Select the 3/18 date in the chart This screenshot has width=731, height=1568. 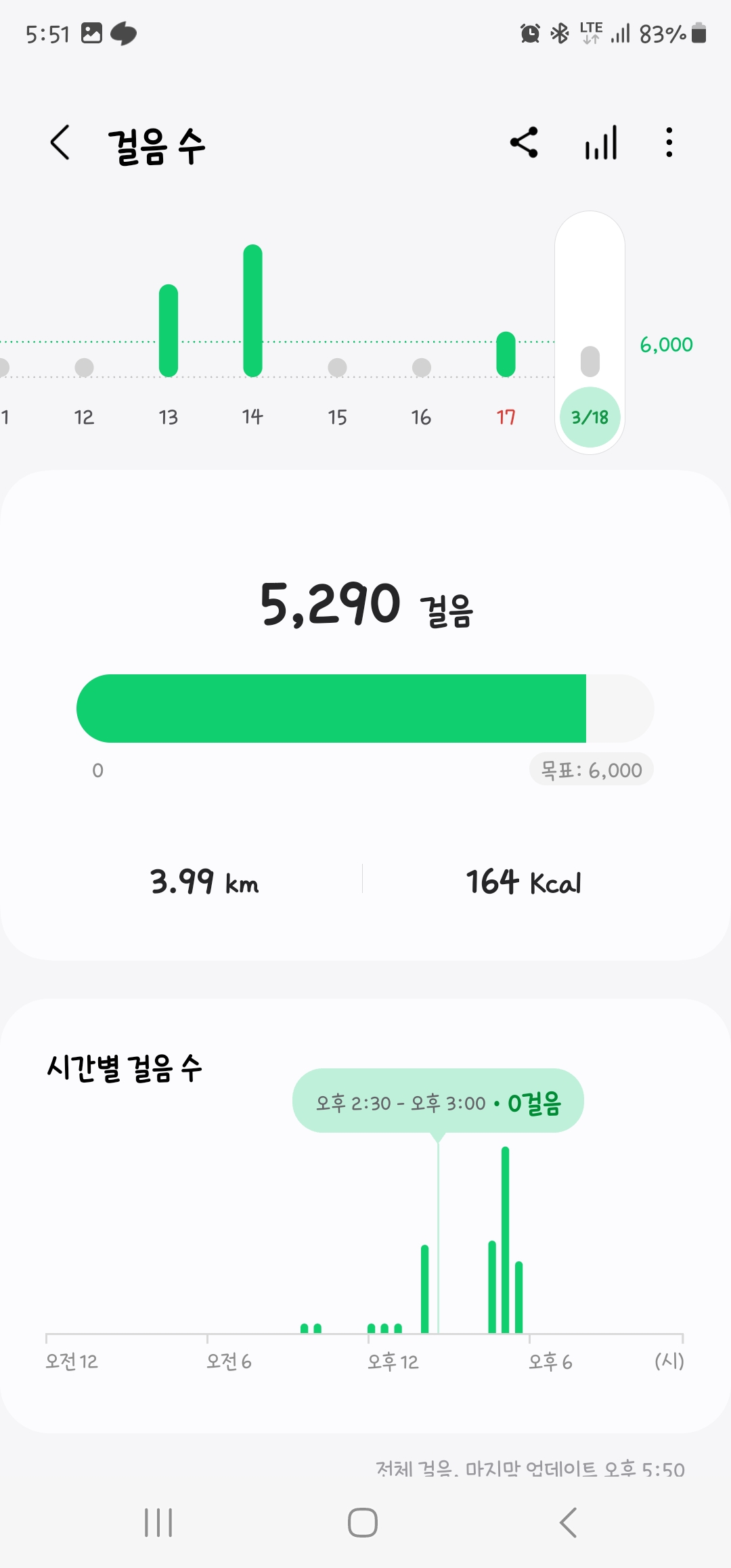590,417
